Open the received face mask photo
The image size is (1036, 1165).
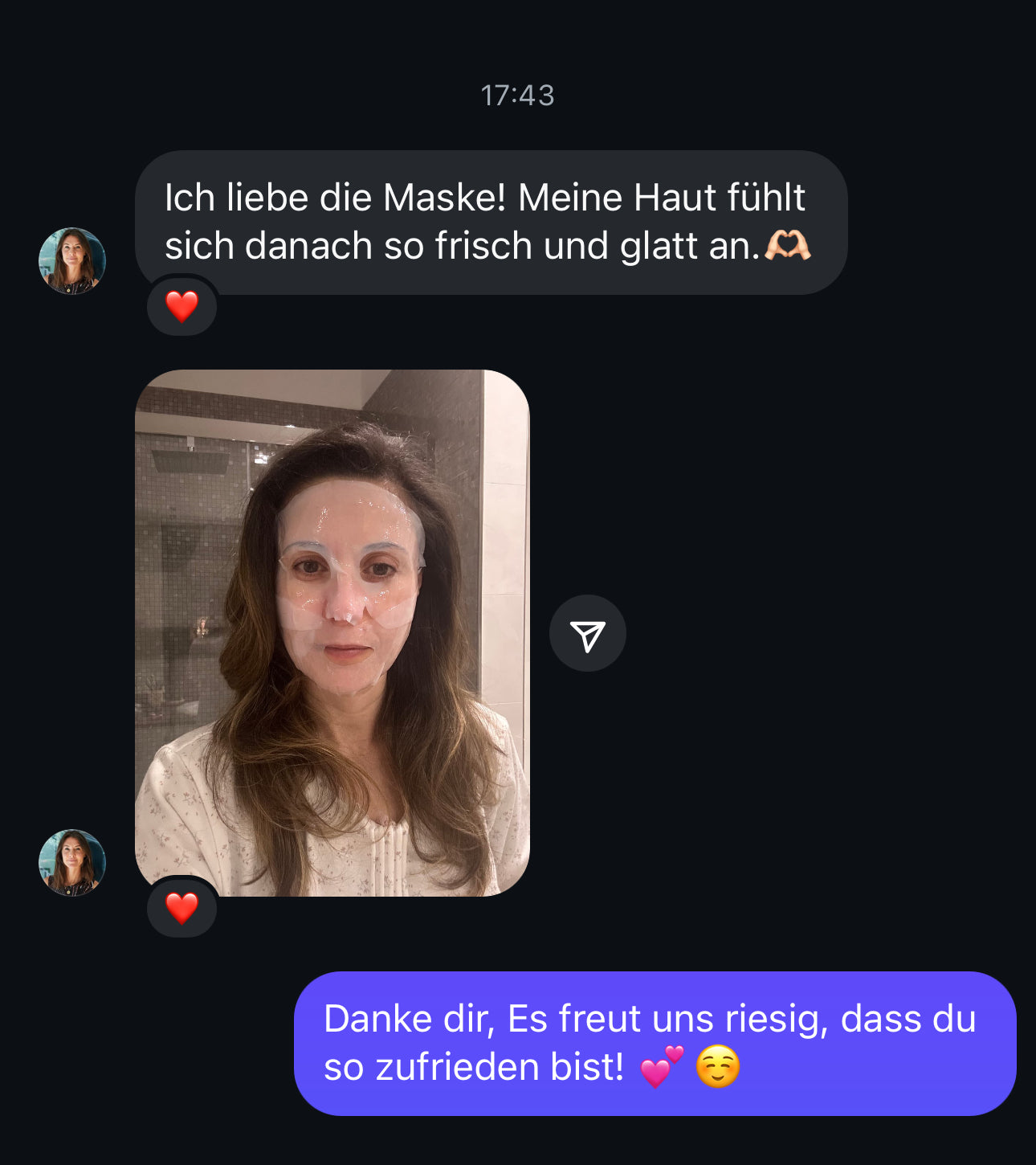[332, 632]
